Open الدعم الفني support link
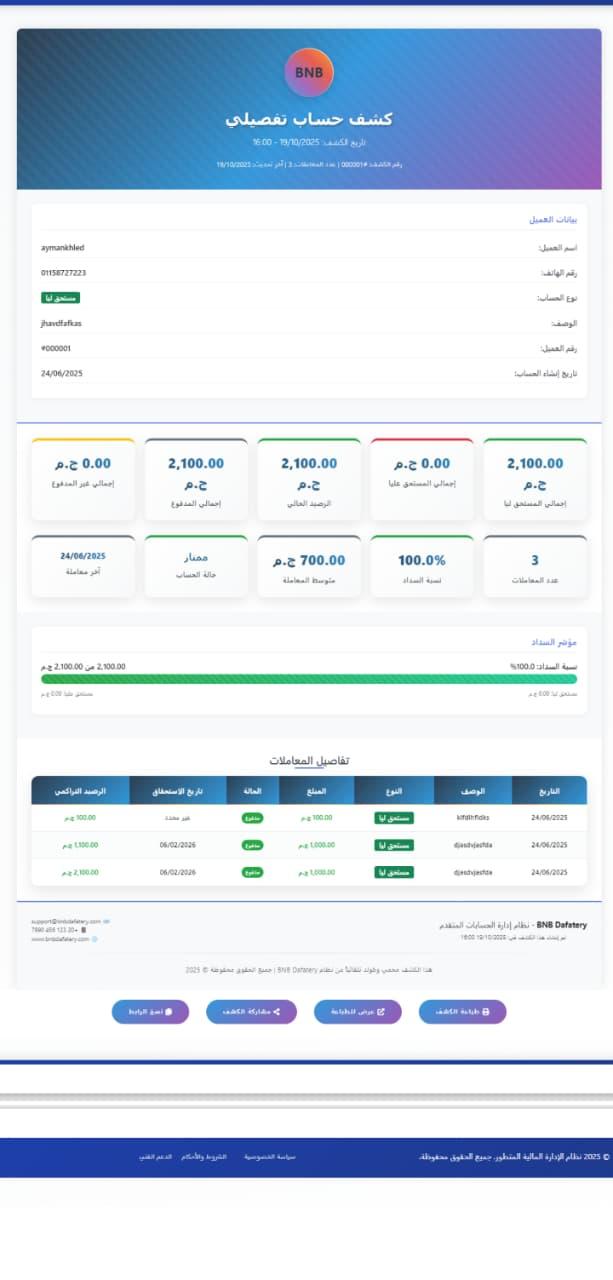The width and height of the screenshot is (613, 1280). pyautogui.click(x=154, y=1156)
